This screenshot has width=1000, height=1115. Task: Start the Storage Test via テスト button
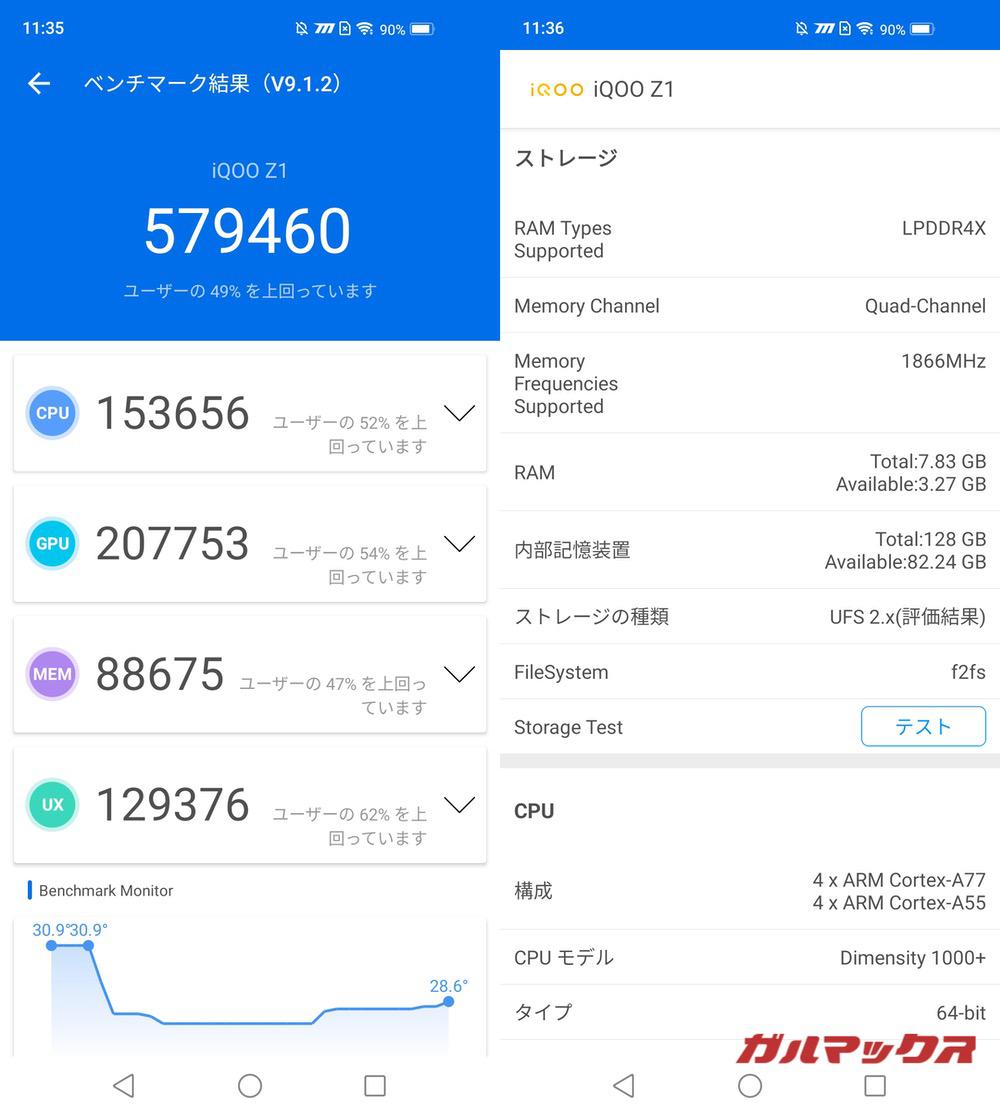point(922,726)
